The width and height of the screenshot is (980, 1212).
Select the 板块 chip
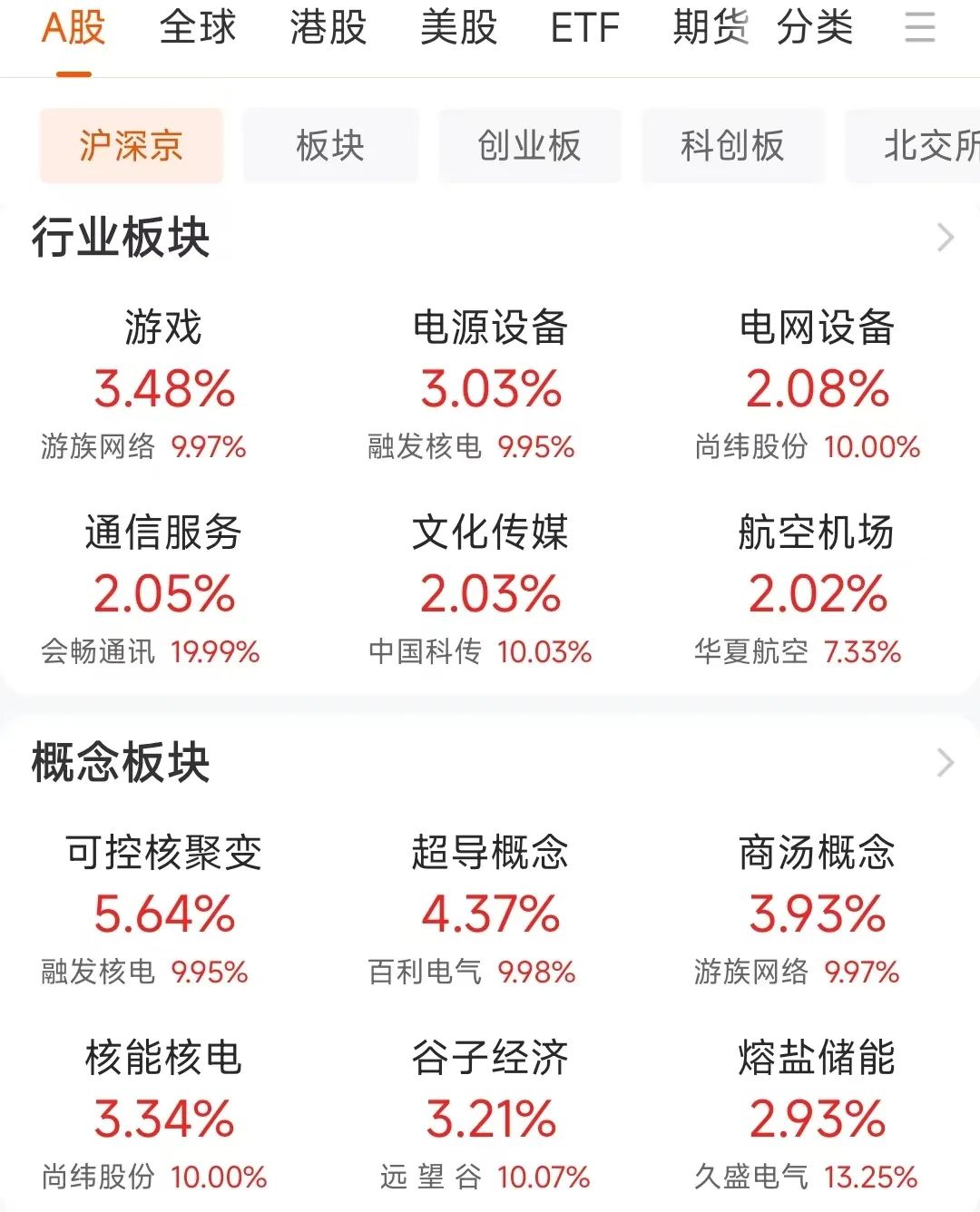330,146
